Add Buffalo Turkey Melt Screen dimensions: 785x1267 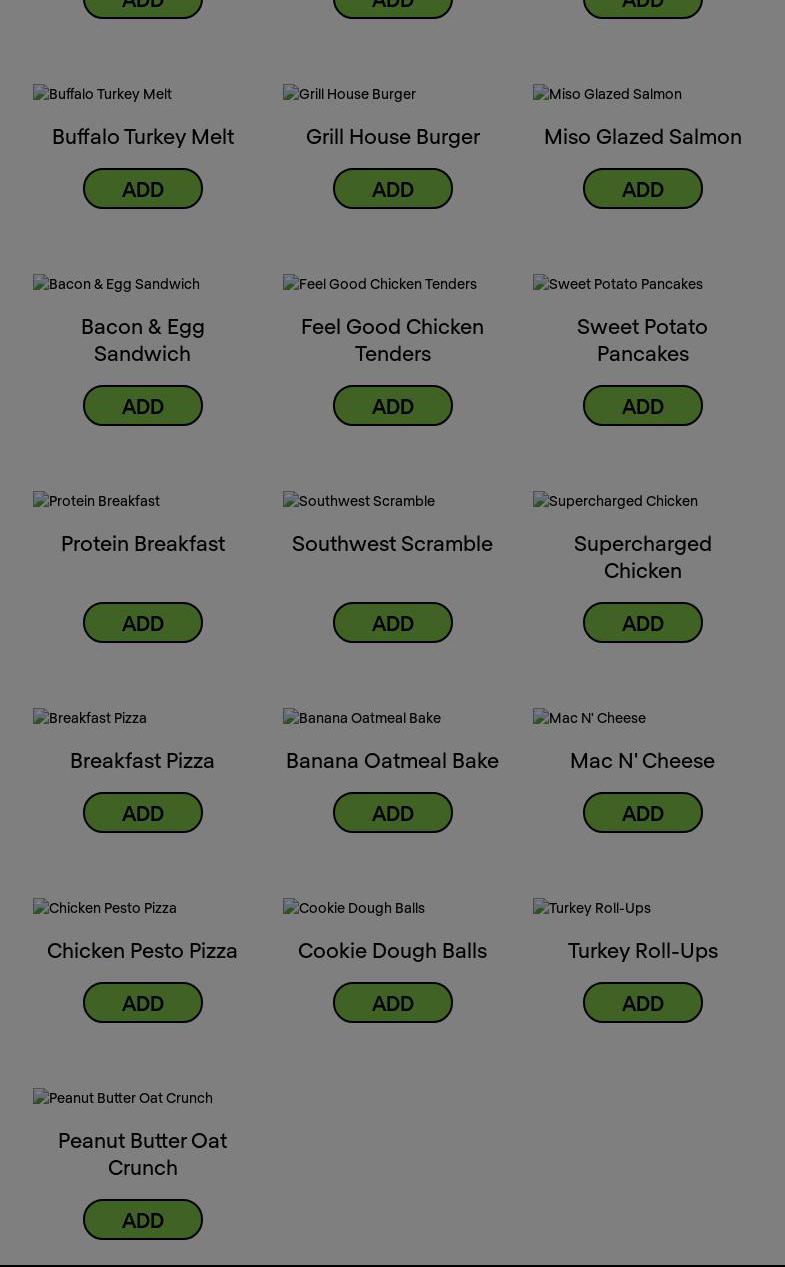click(x=143, y=189)
